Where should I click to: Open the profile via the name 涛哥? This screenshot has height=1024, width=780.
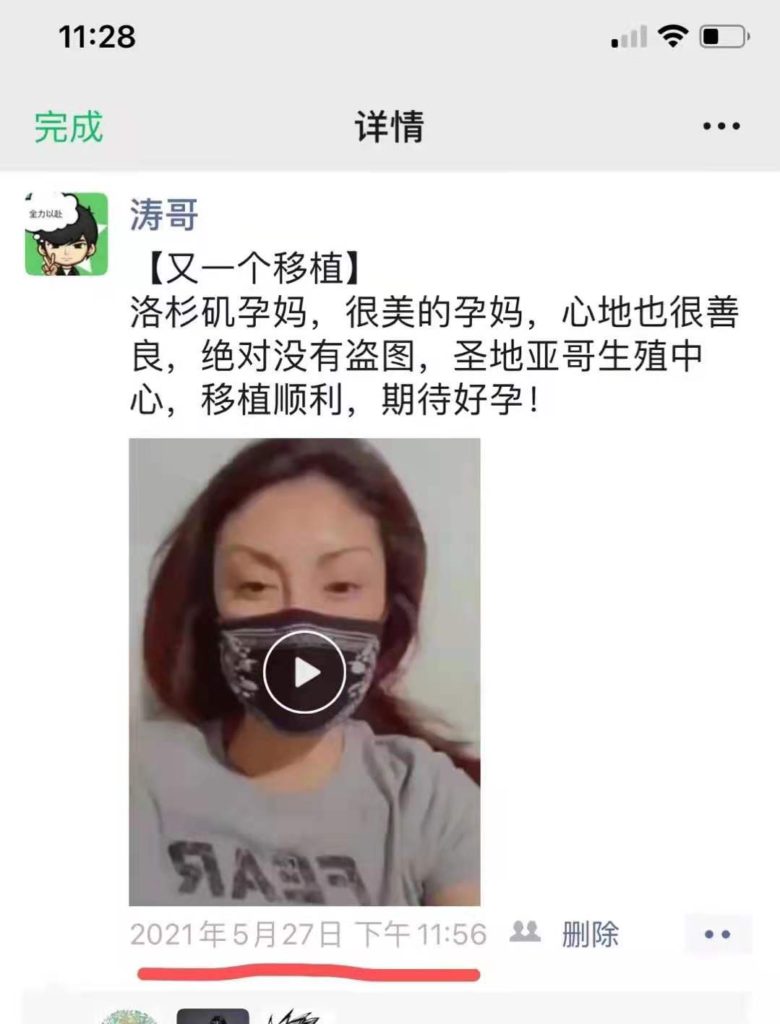tap(164, 214)
